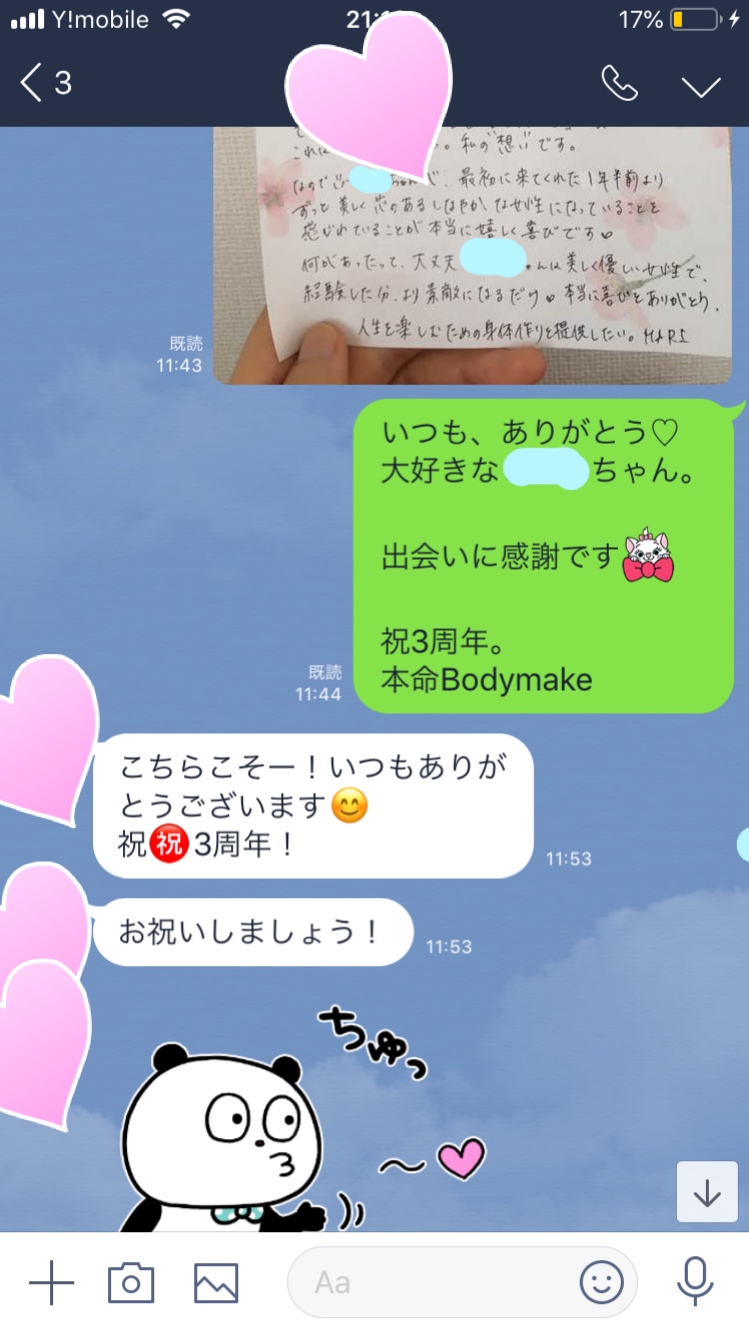
Task: Record a voice message with the microphone
Action: 694,1282
